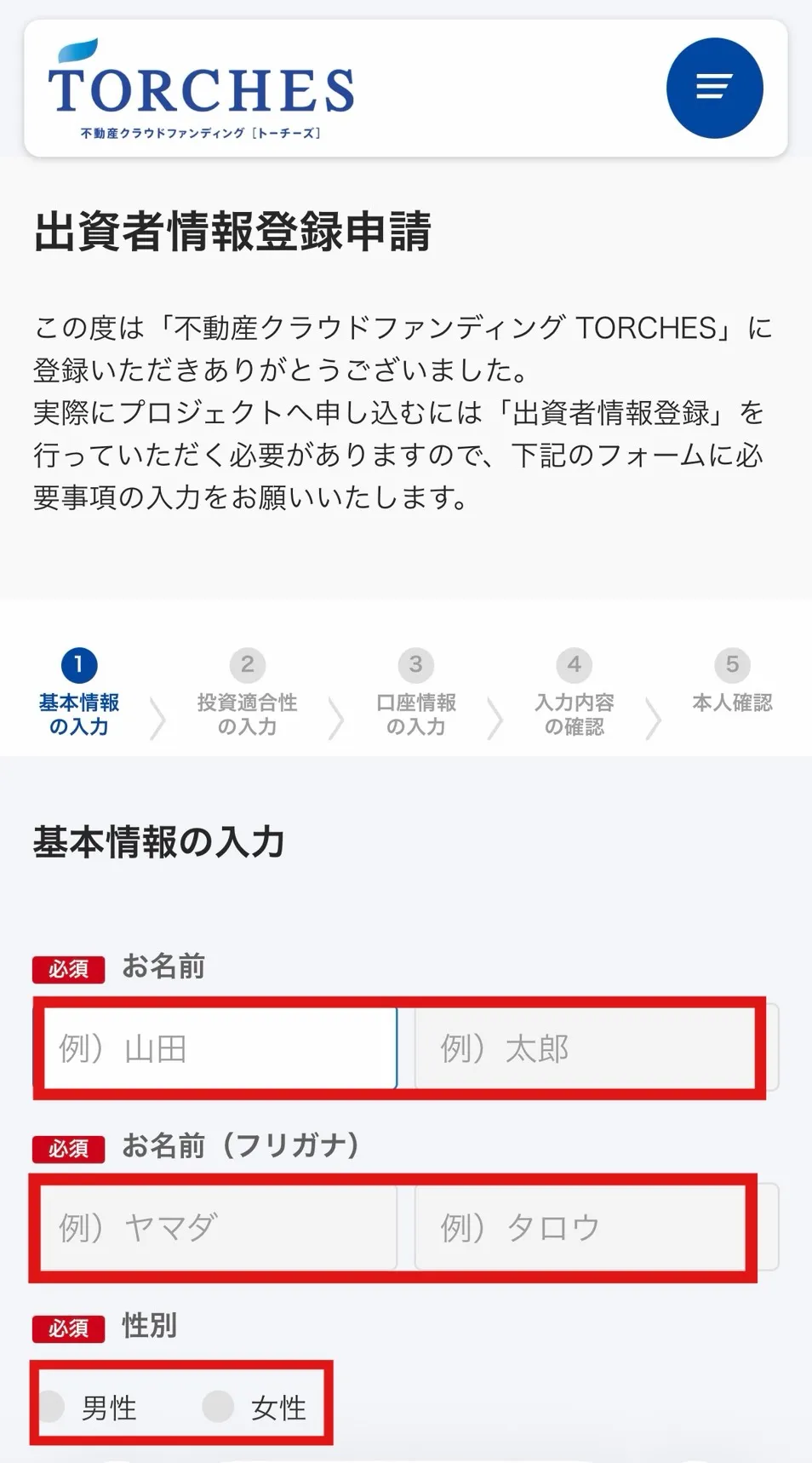Tap the first name field 例）太郎
812x1463 pixels.
coord(587,1048)
